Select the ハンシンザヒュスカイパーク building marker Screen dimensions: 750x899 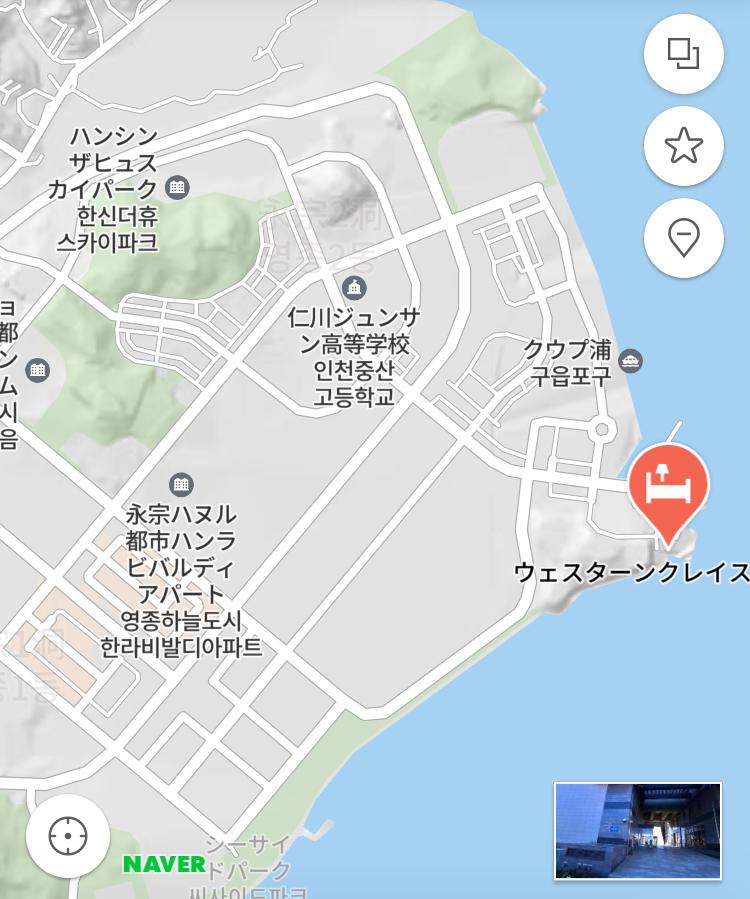click(177, 187)
